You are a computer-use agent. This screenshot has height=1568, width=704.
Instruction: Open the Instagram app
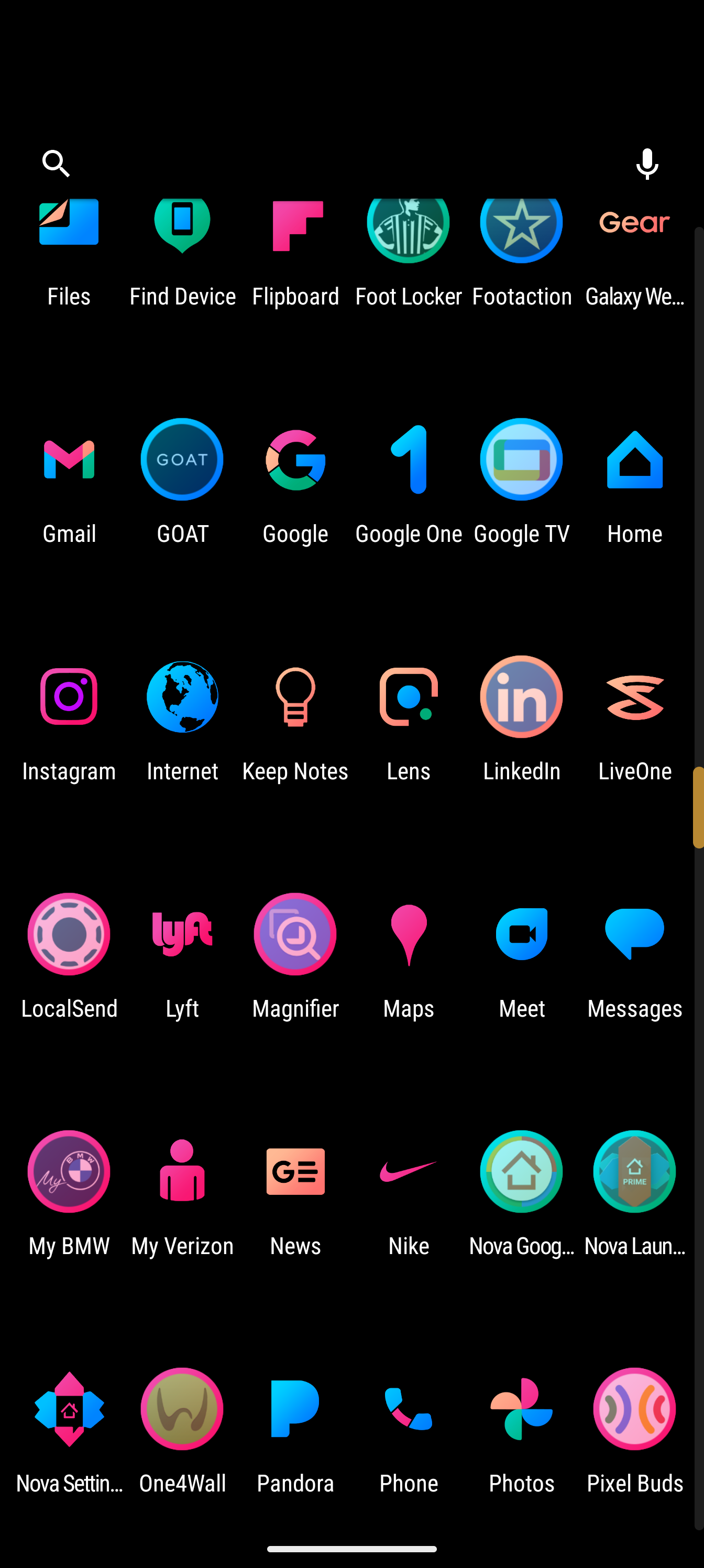[x=69, y=718]
